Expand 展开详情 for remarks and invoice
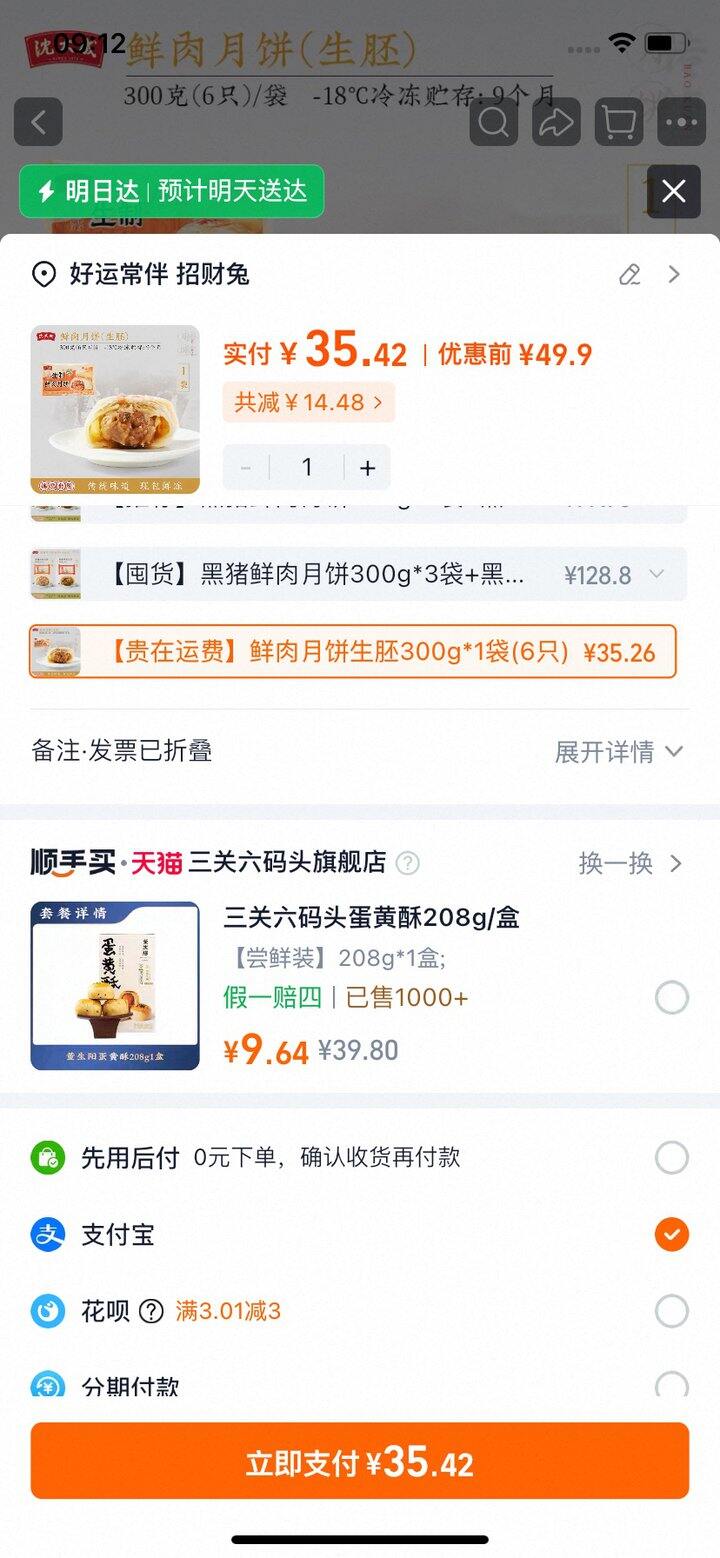 pyautogui.click(x=619, y=752)
